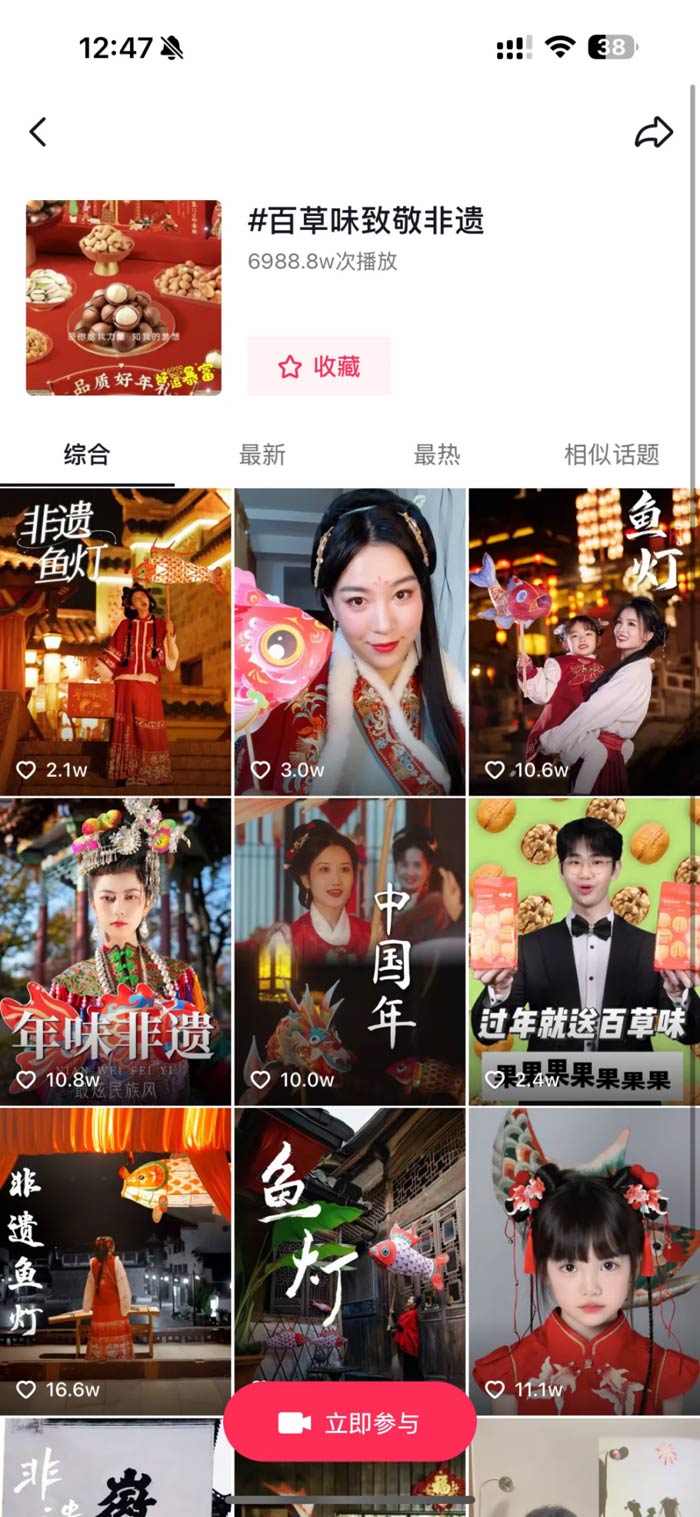This screenshot has height=1517, width=700.
Task: Switch to the 最热 tab
Action: 437,455
